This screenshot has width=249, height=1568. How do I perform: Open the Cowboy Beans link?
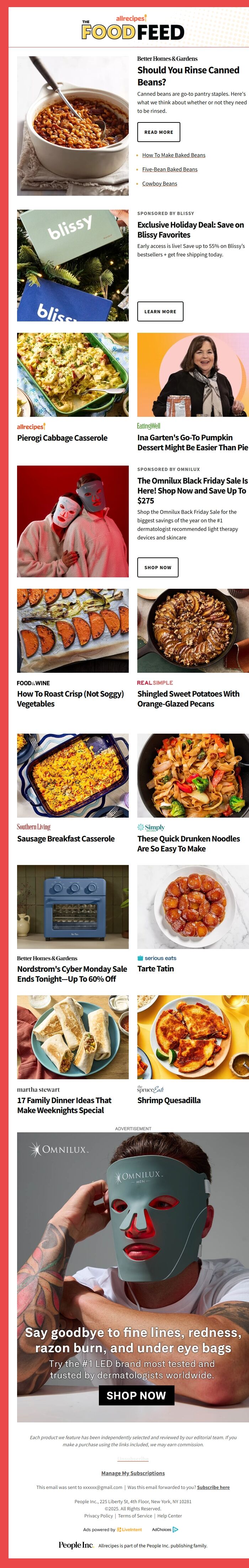(x=159, y=183)
